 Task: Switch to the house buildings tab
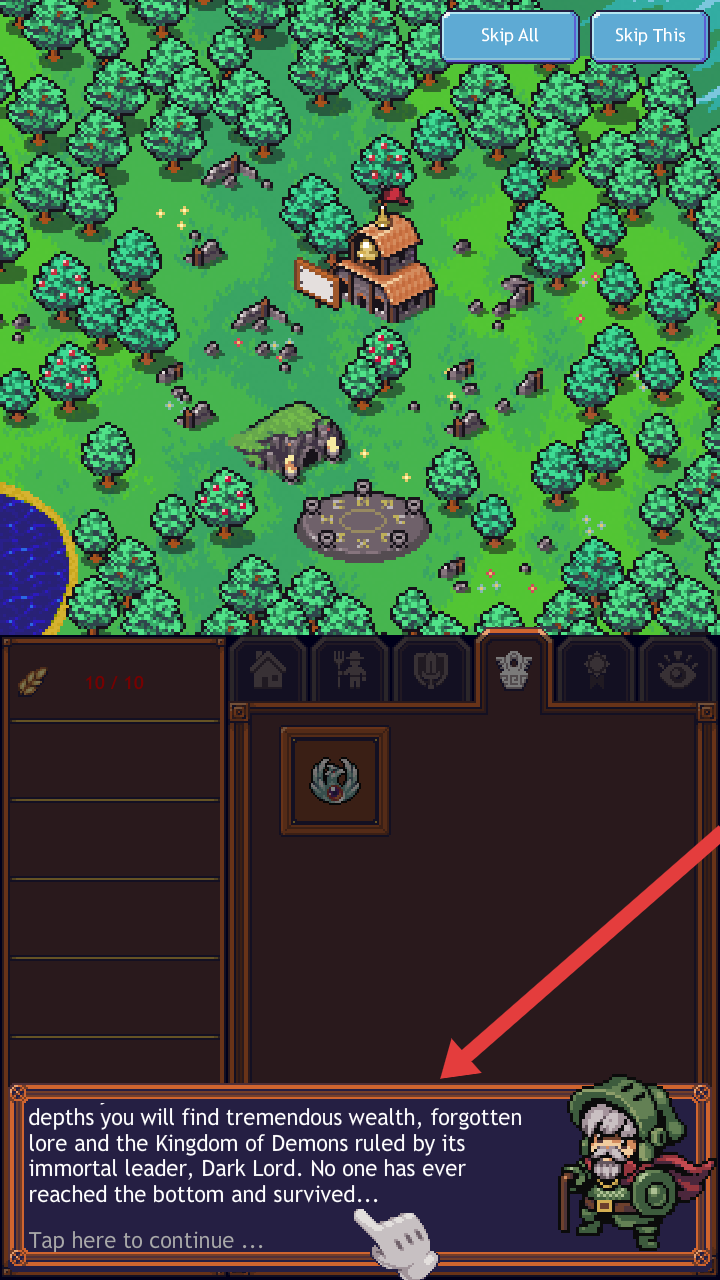click(268, 672)
